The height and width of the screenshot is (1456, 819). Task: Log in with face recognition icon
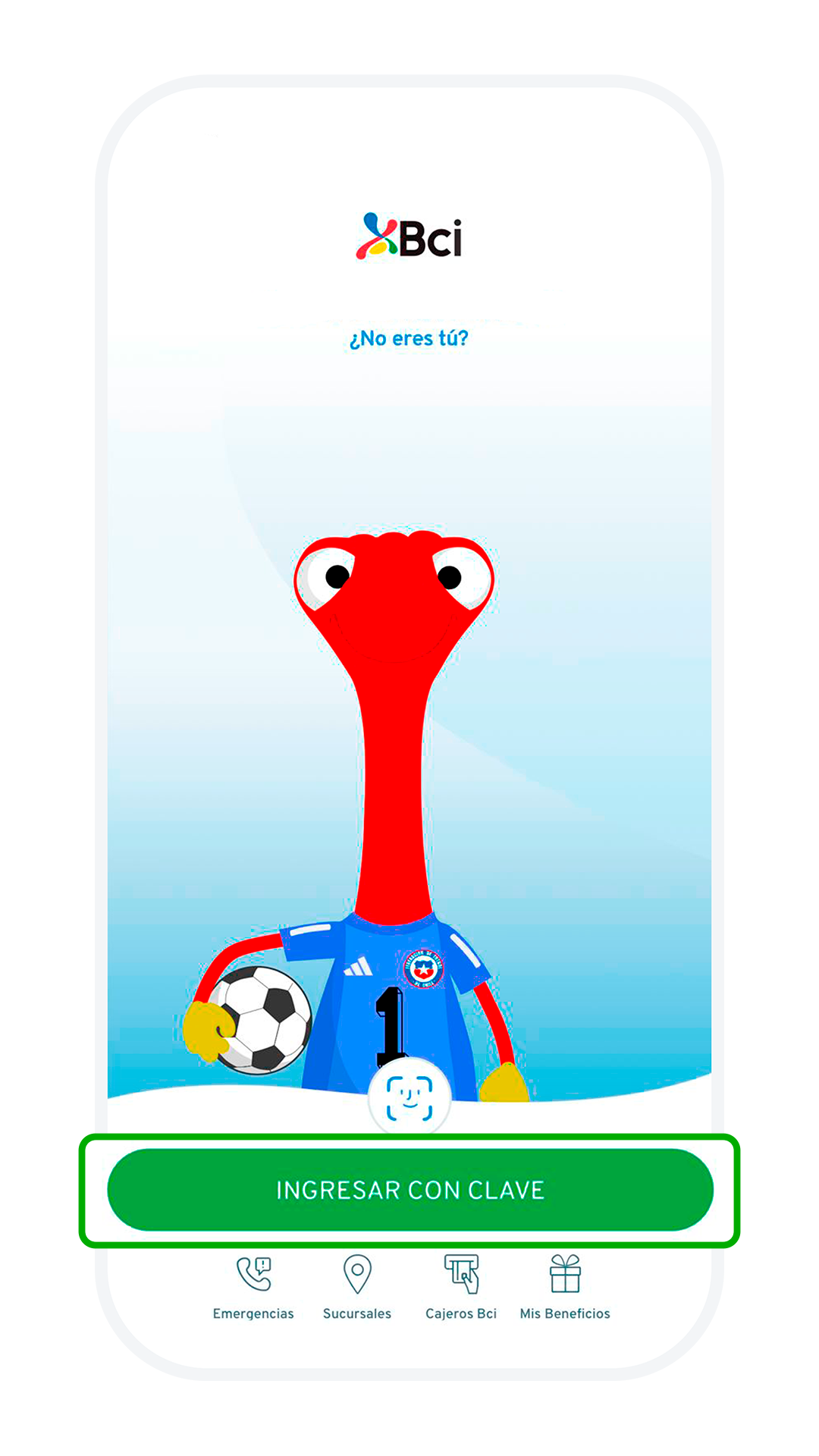coord(409,1098)
